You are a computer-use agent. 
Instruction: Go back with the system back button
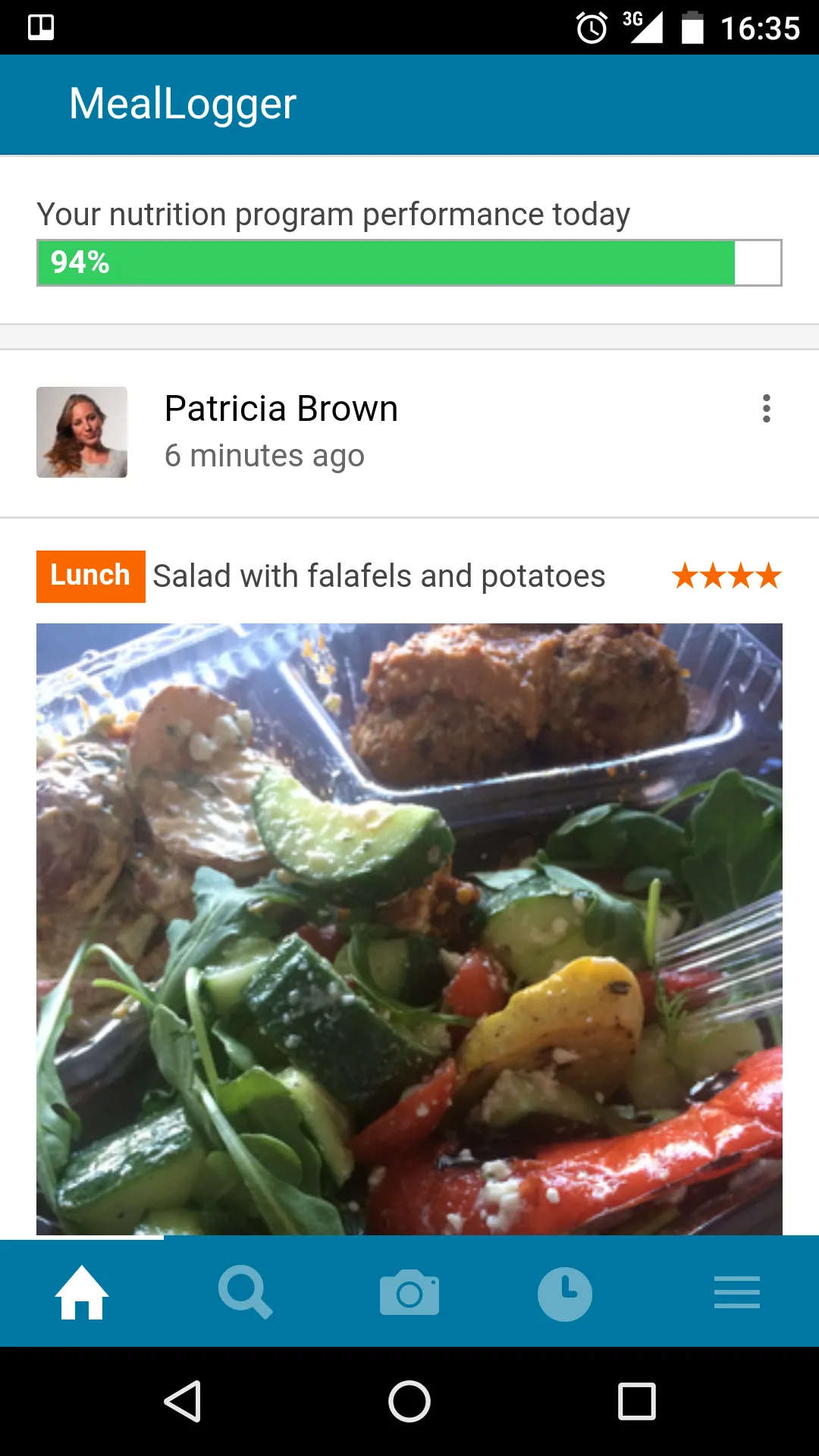pos(183,1401)
